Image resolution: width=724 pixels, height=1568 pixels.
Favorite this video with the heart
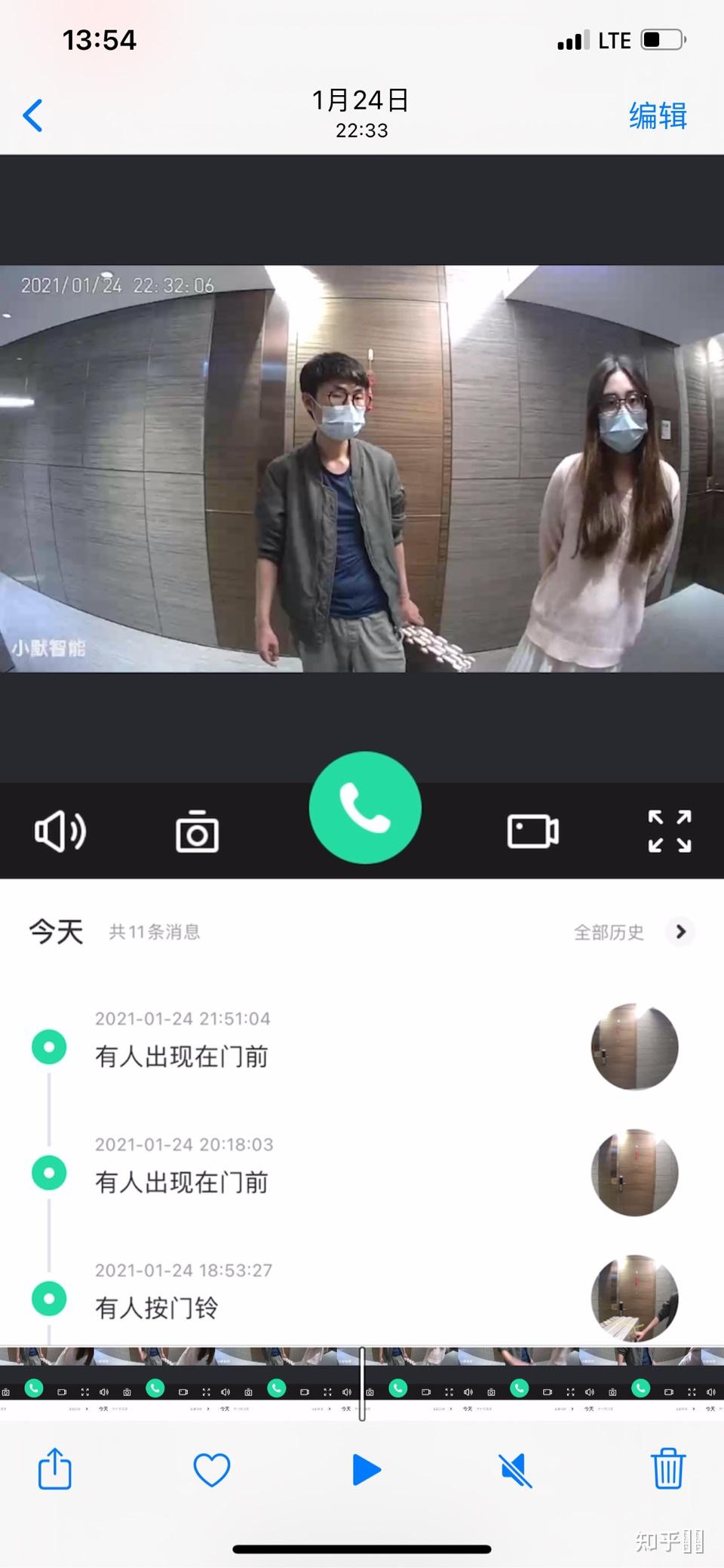pos(211,1470)
